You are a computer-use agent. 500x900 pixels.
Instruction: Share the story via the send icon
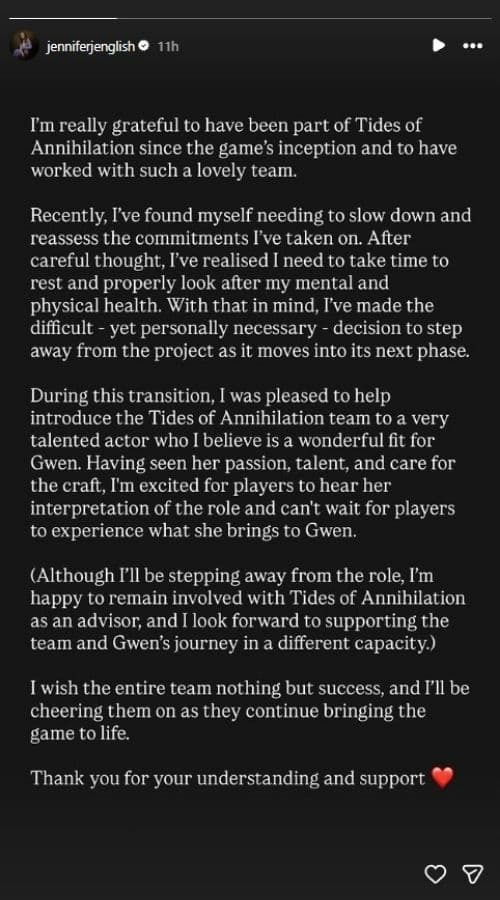[472, 874]
